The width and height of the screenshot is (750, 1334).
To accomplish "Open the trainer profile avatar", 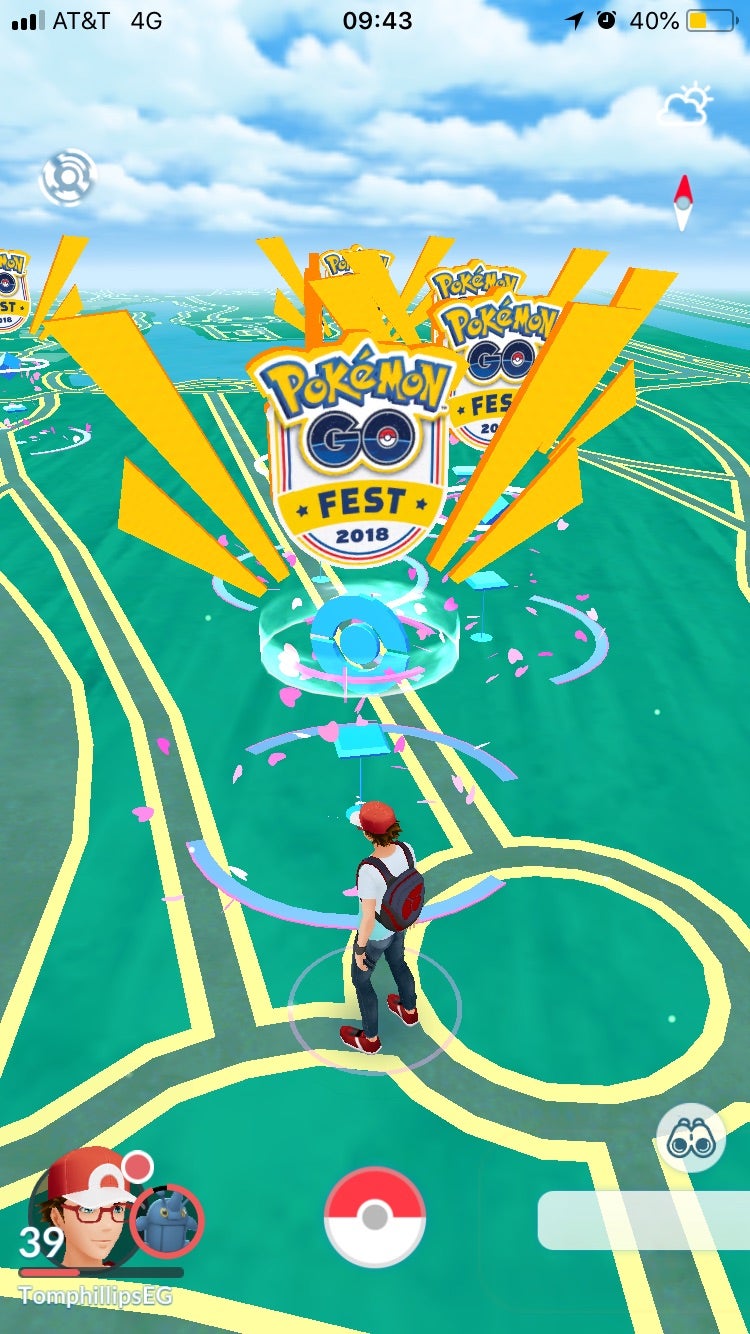I will tap(82, 1212).
